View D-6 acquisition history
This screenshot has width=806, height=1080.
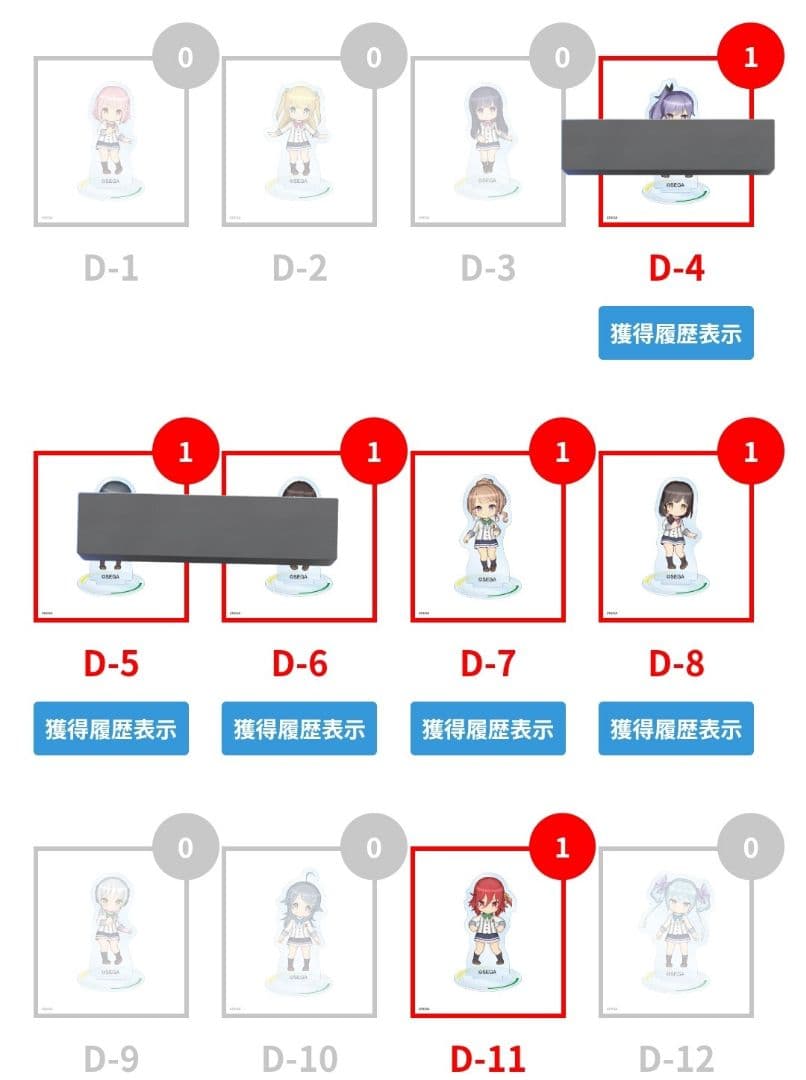(x=299, y=728)
